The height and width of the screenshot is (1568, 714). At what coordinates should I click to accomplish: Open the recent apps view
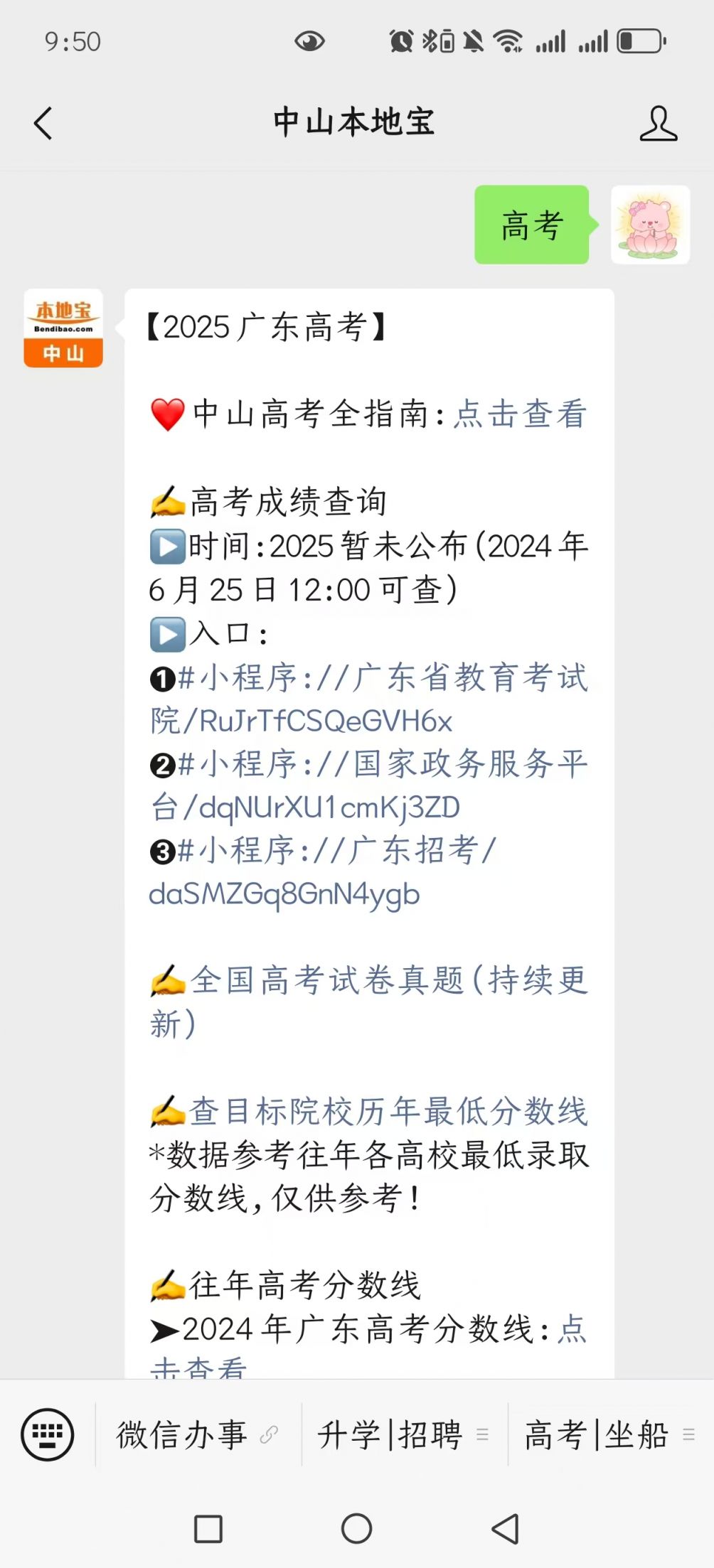click(208, 1528)
